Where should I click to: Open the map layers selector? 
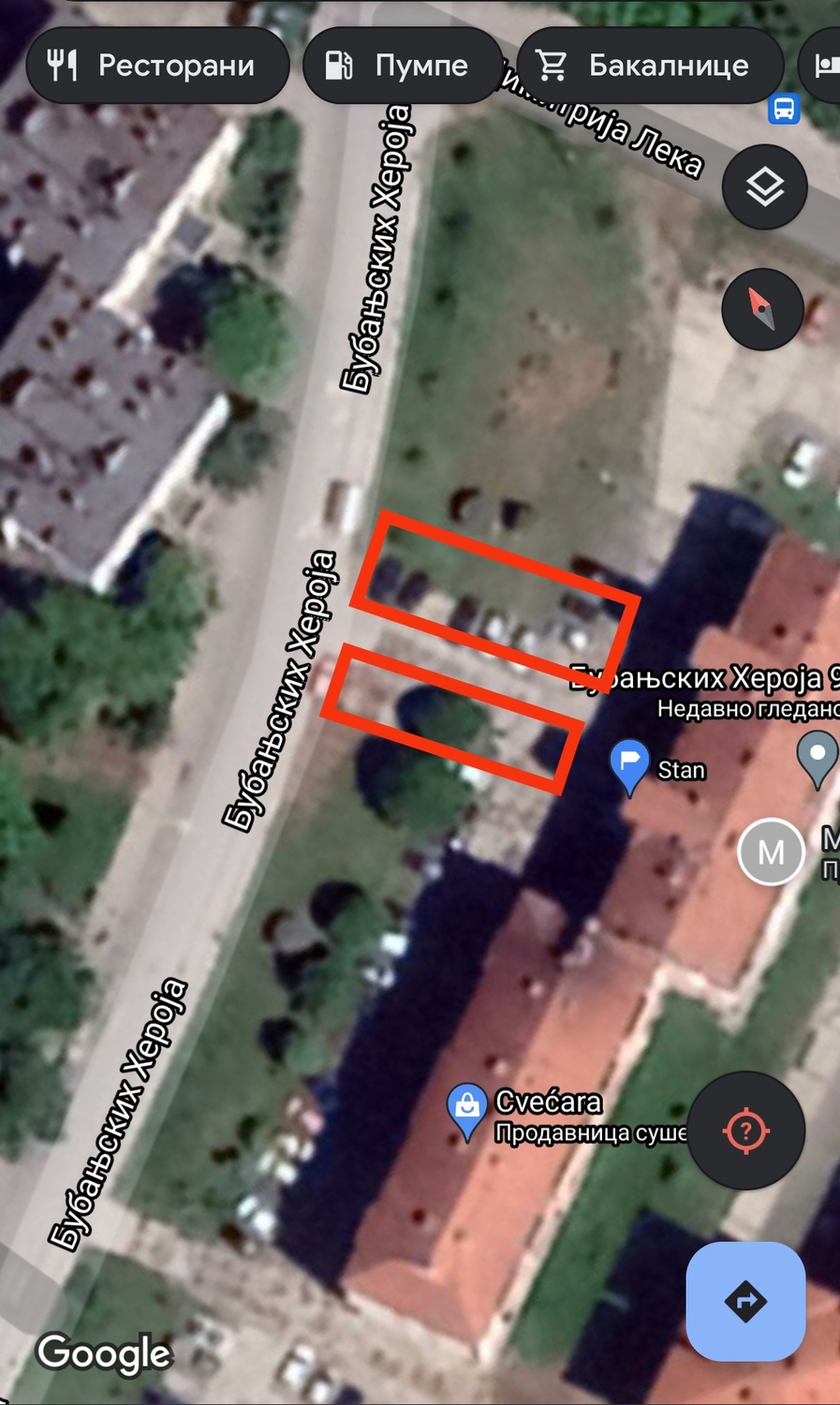point(764,188)
